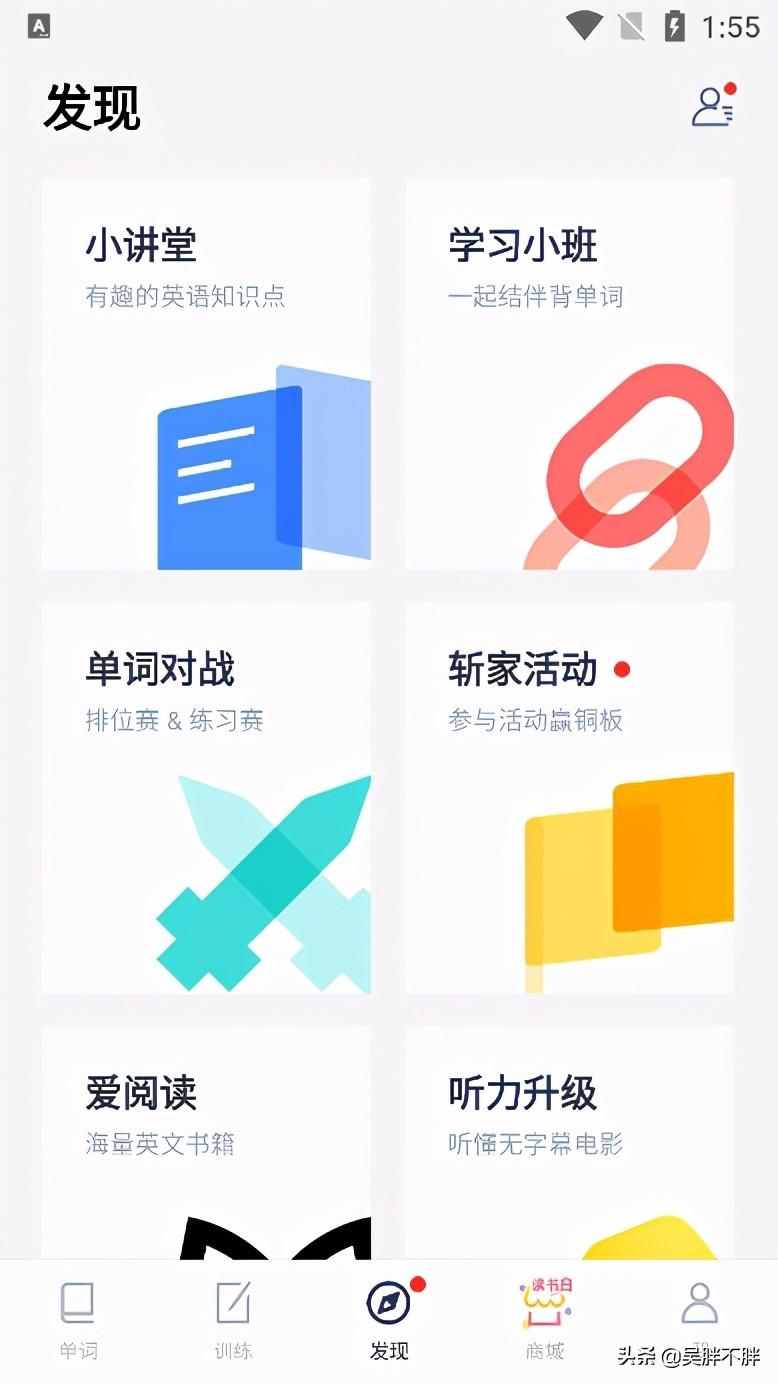
Task: Open the 学习小班 card
Action: point(569,374)
